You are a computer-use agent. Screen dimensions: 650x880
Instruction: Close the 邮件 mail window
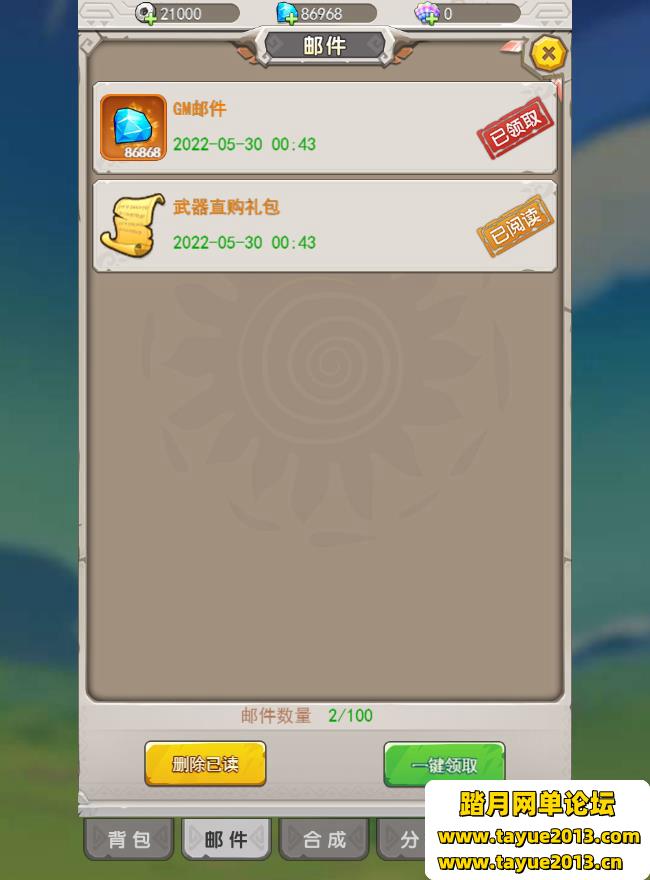click(x=547, y=54)
